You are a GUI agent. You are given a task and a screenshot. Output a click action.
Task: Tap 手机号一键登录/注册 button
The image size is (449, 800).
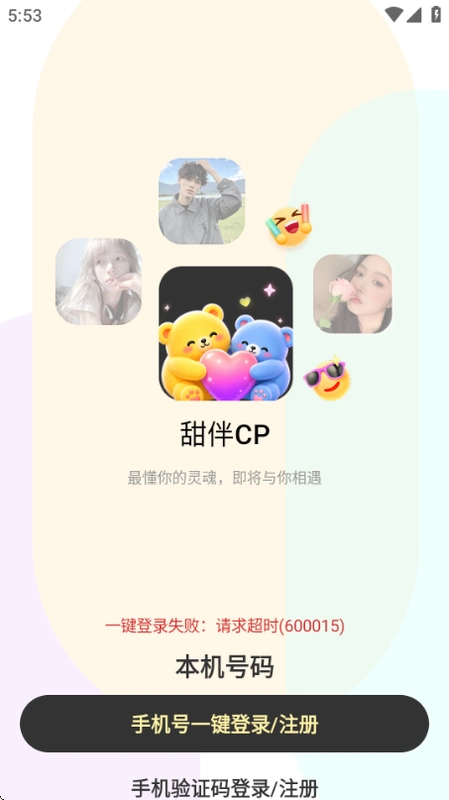[x=224, y=723]
